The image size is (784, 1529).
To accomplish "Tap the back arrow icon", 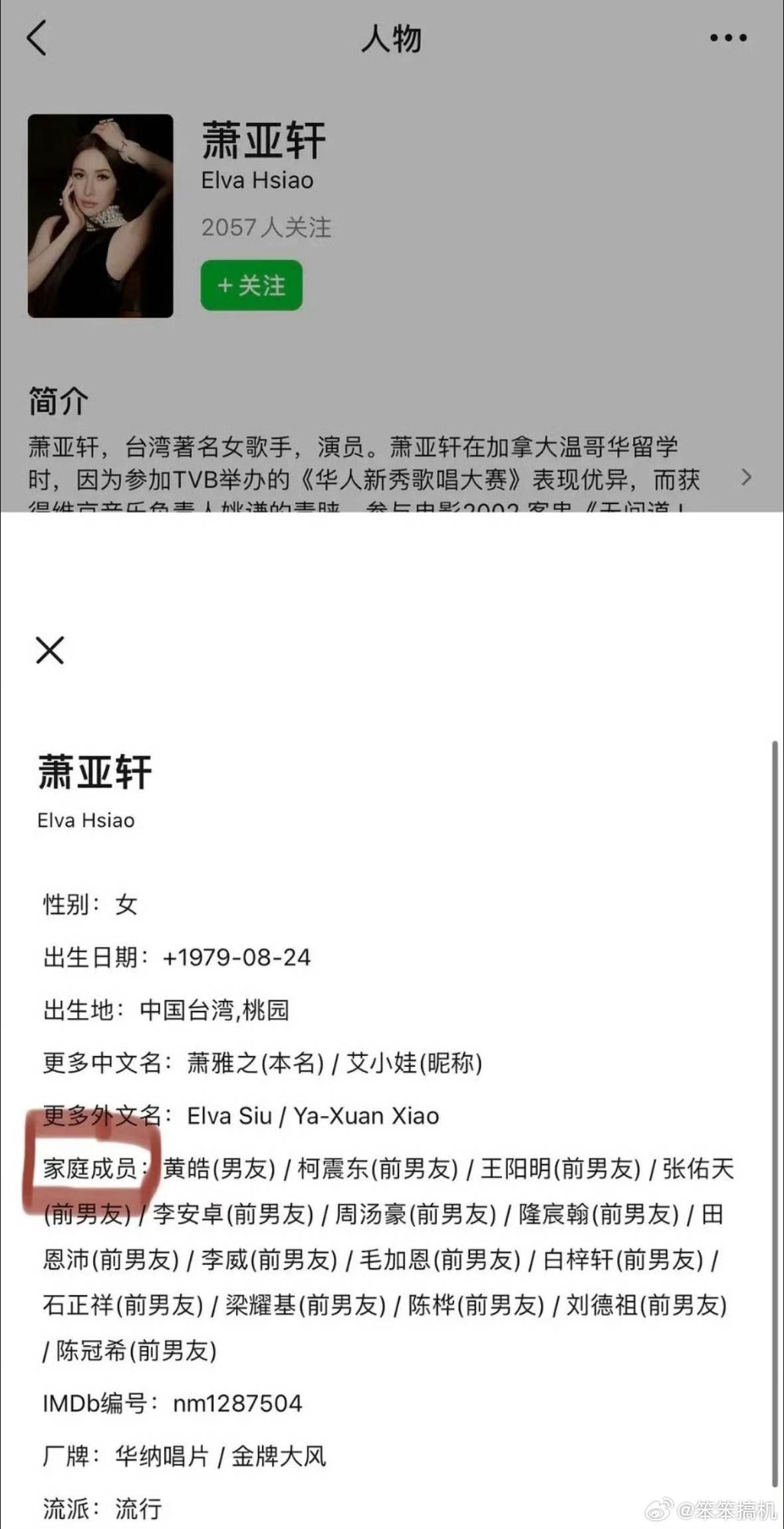I will (37, 39).
